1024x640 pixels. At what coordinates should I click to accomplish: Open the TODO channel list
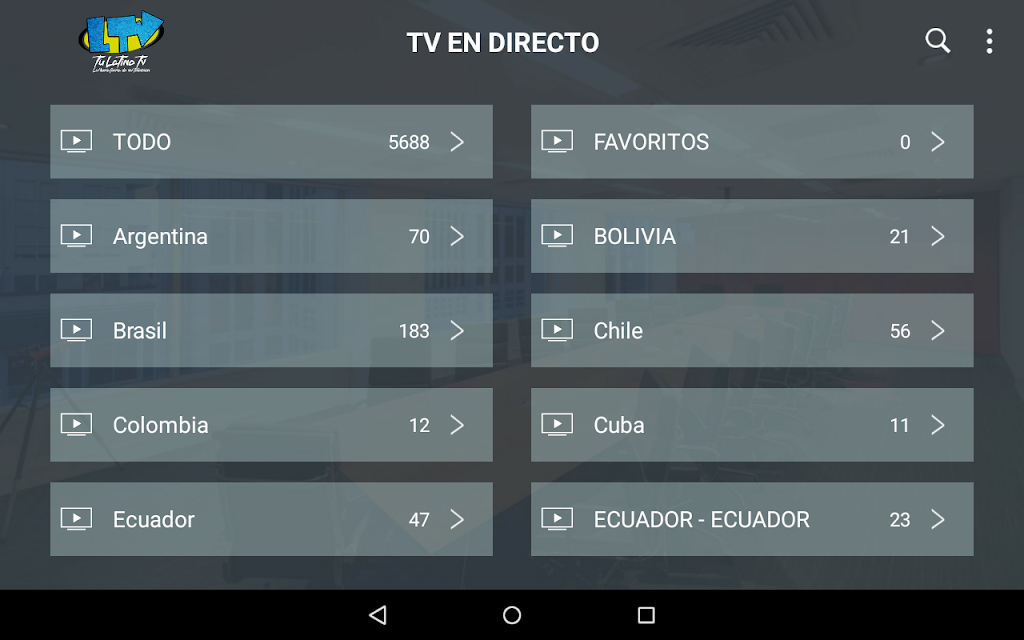(x=271, y=142)
